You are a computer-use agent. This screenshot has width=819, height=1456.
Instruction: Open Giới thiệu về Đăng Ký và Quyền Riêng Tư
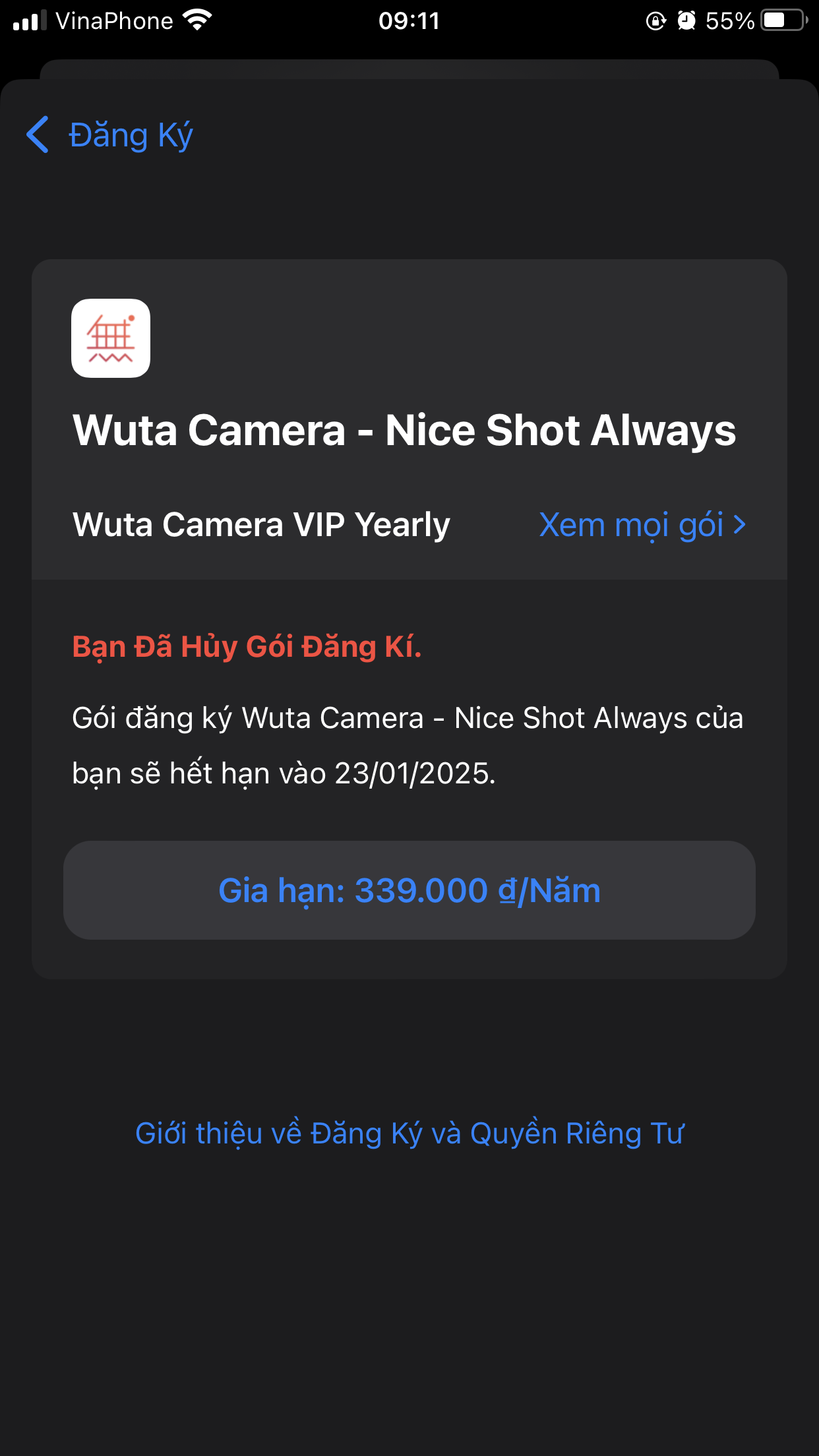(409, 1134)
